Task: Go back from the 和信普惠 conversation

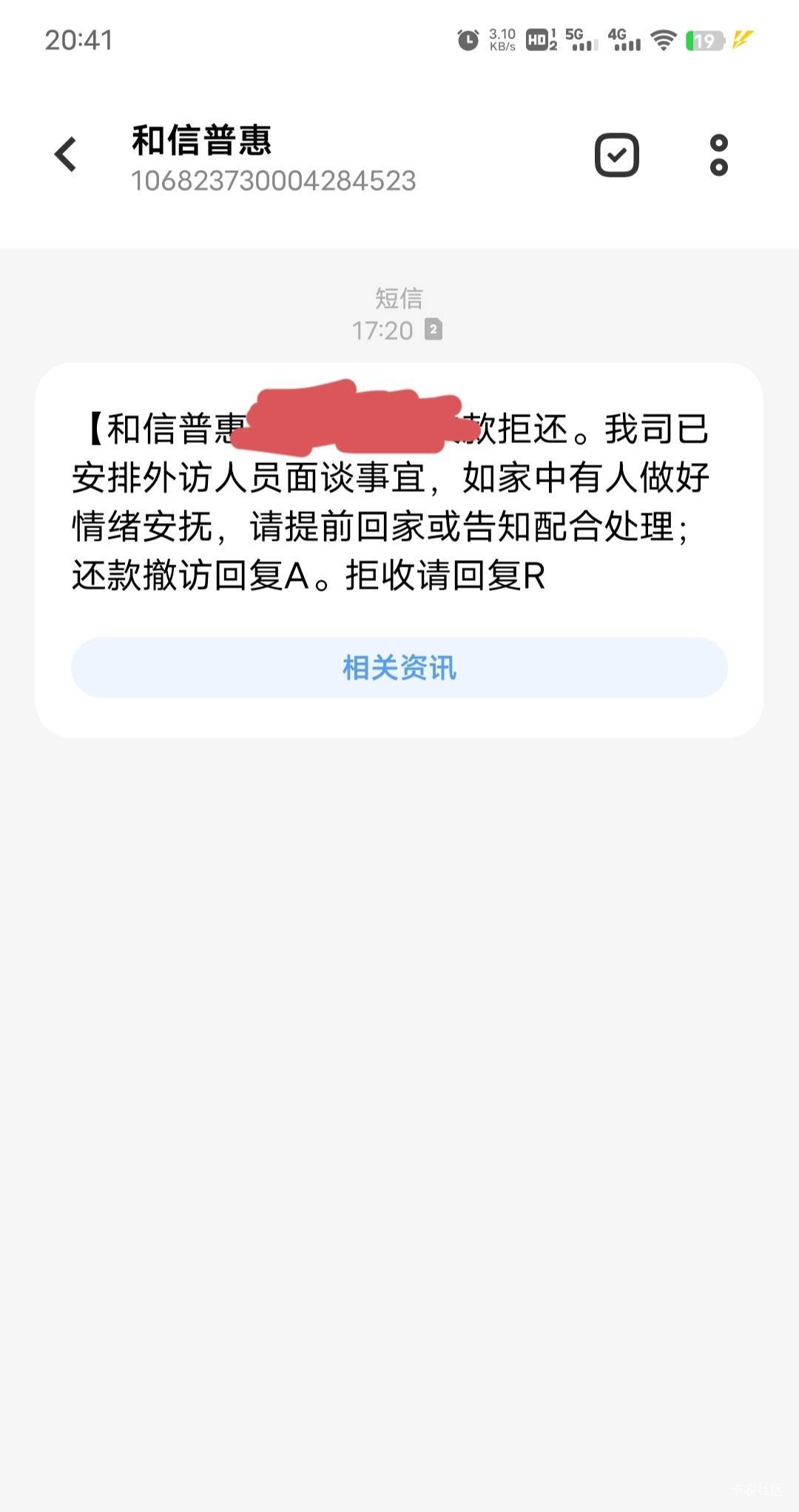Action: pyautogui.click(x=66, y=155)
